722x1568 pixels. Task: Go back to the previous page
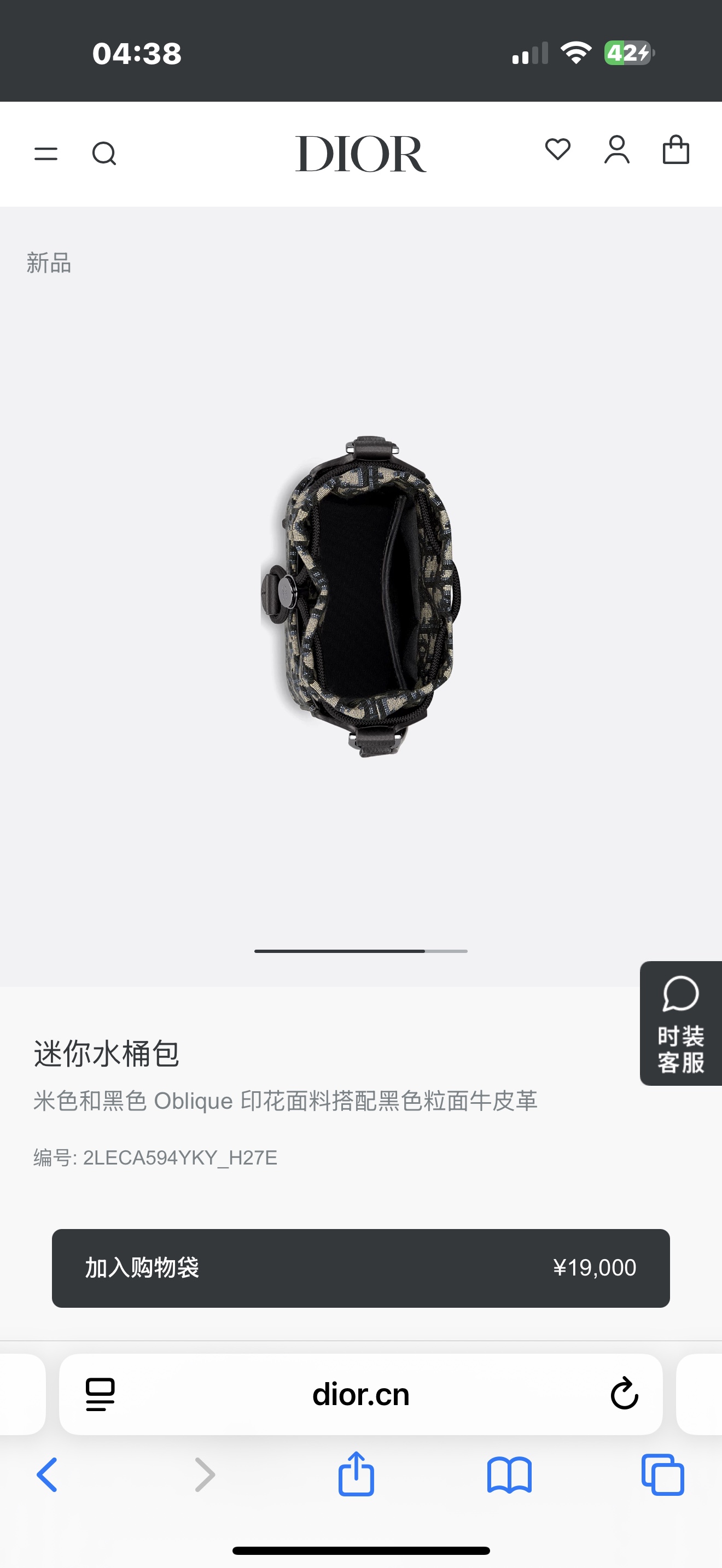click(48, 1475)
